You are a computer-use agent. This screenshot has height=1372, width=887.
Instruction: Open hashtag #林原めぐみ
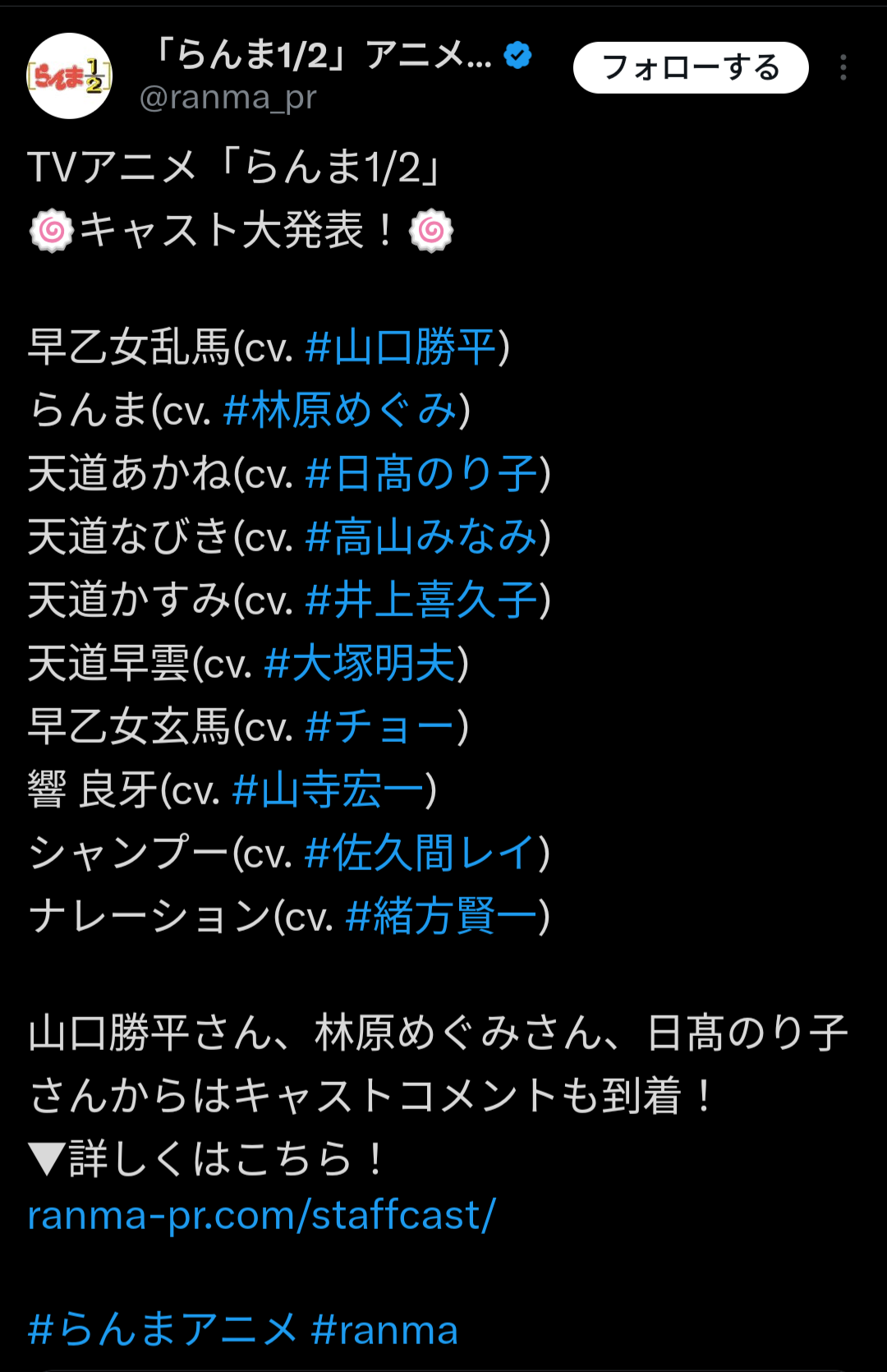coord(340,410)
